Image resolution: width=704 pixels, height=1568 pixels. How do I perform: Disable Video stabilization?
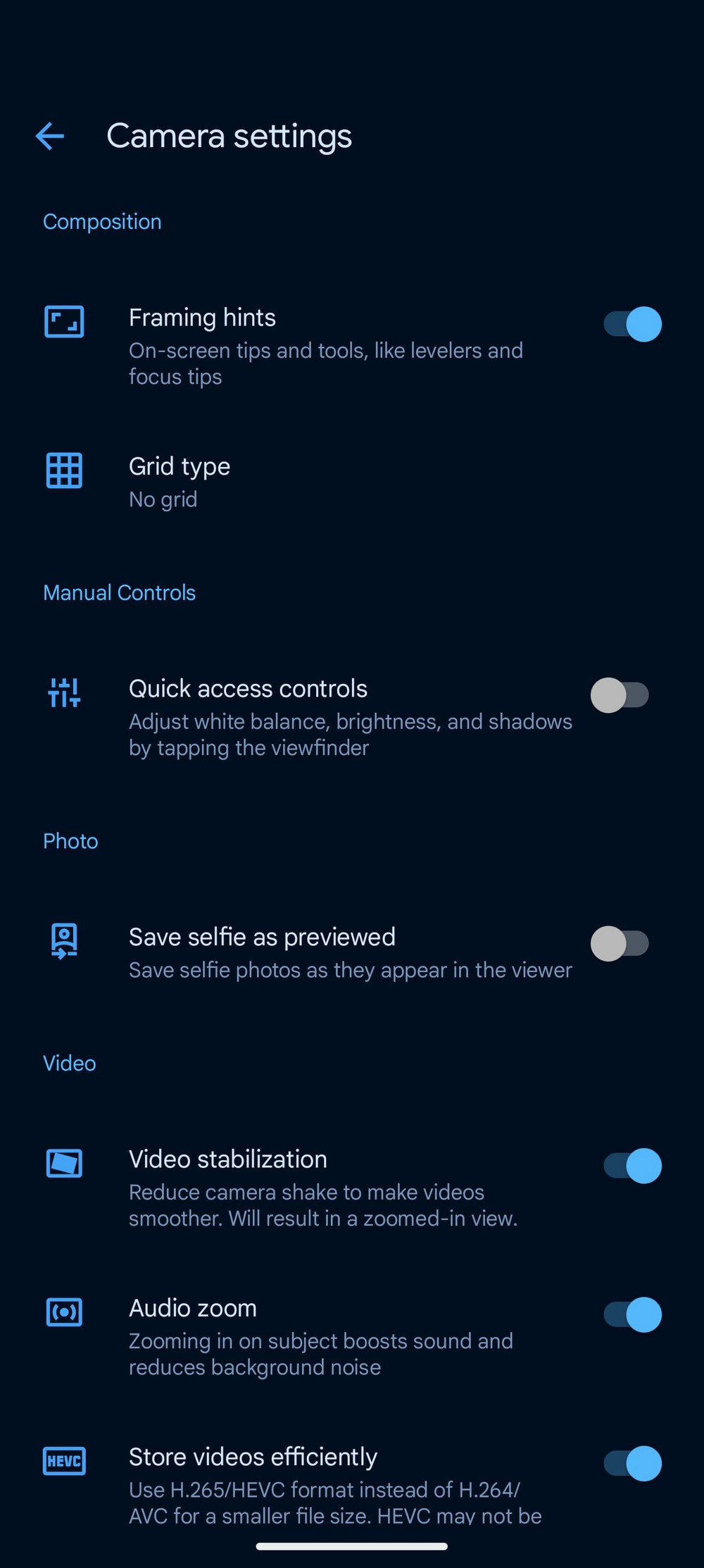click(x=632, y=1166)
